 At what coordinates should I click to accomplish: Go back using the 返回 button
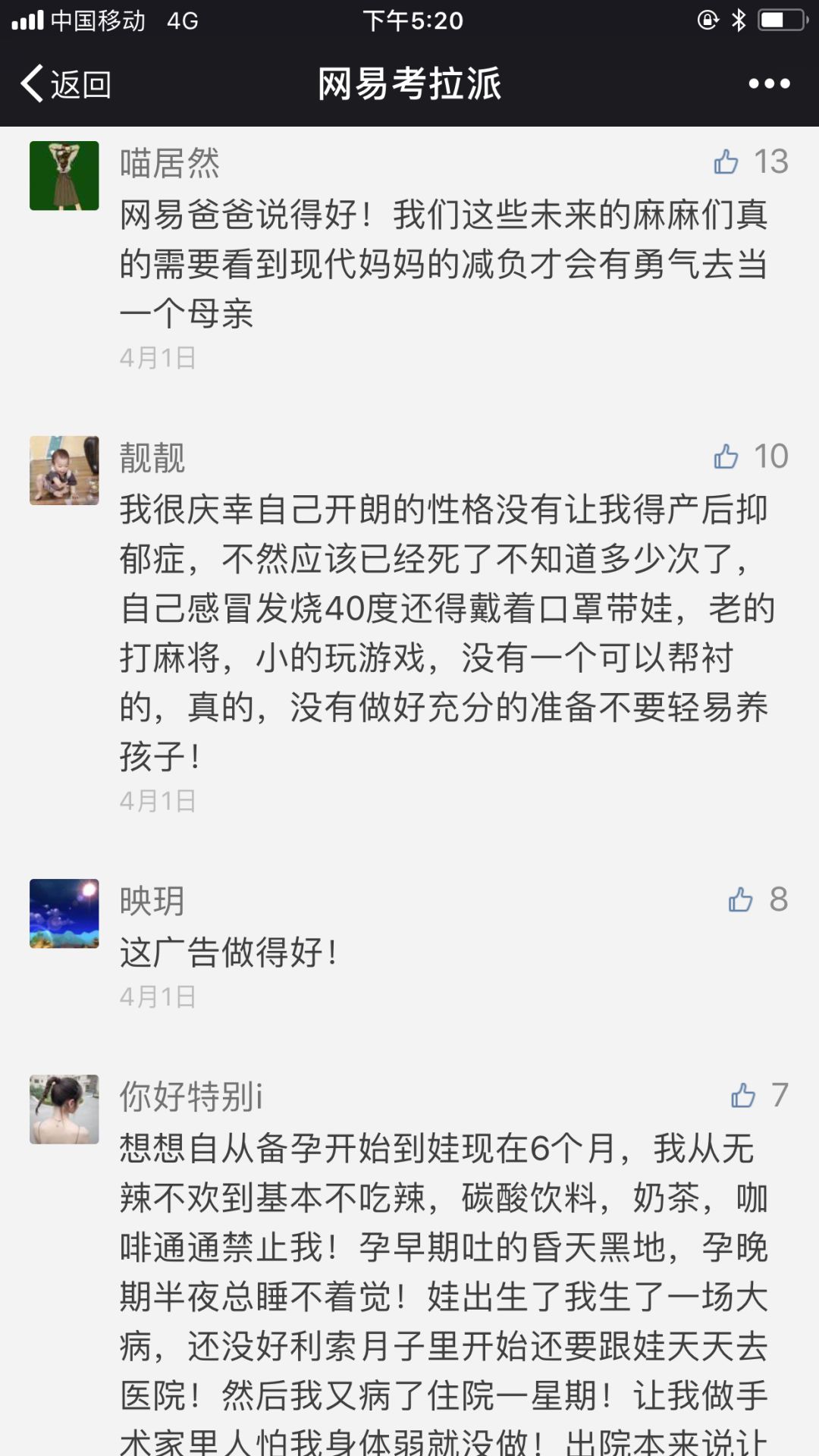67,83
